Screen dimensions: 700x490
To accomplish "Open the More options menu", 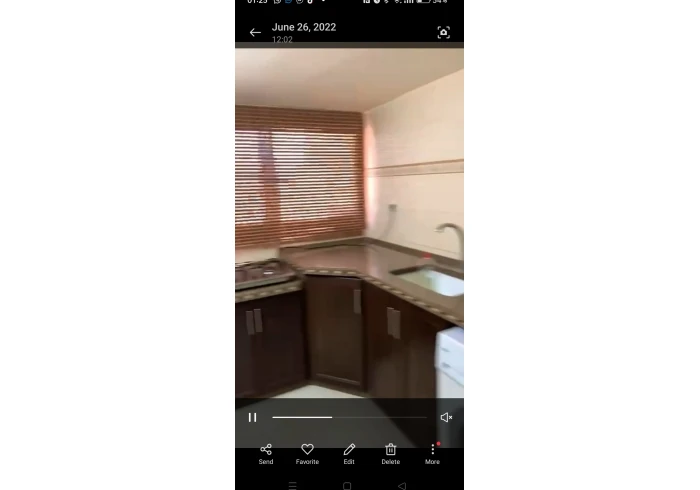I will 432,453.
